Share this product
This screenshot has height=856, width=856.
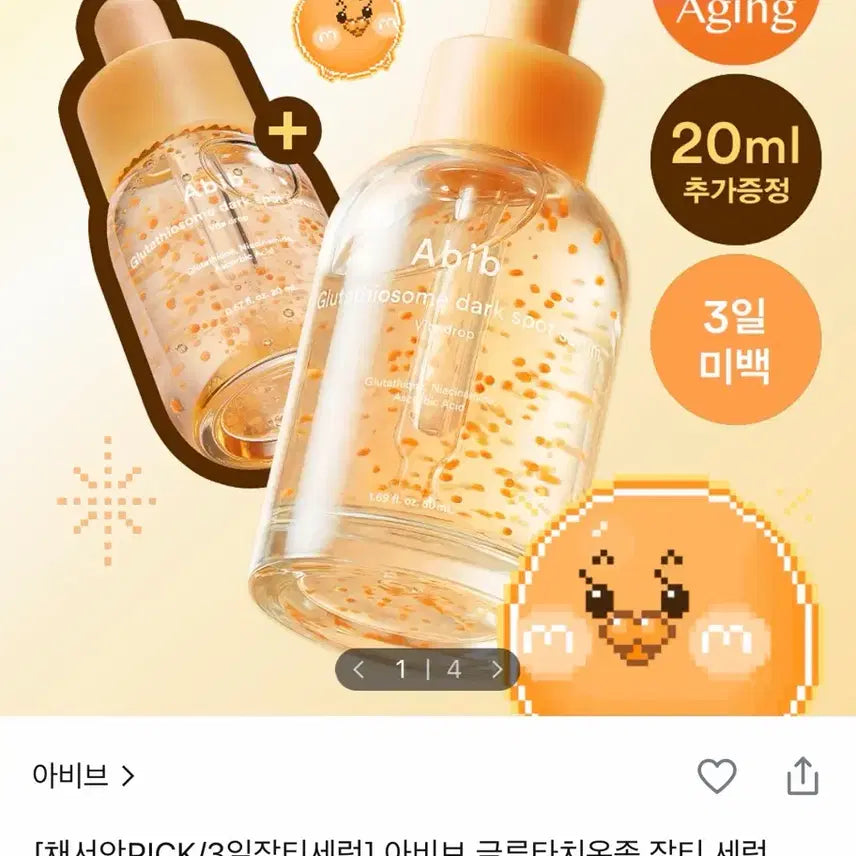[x=803, y=777]
